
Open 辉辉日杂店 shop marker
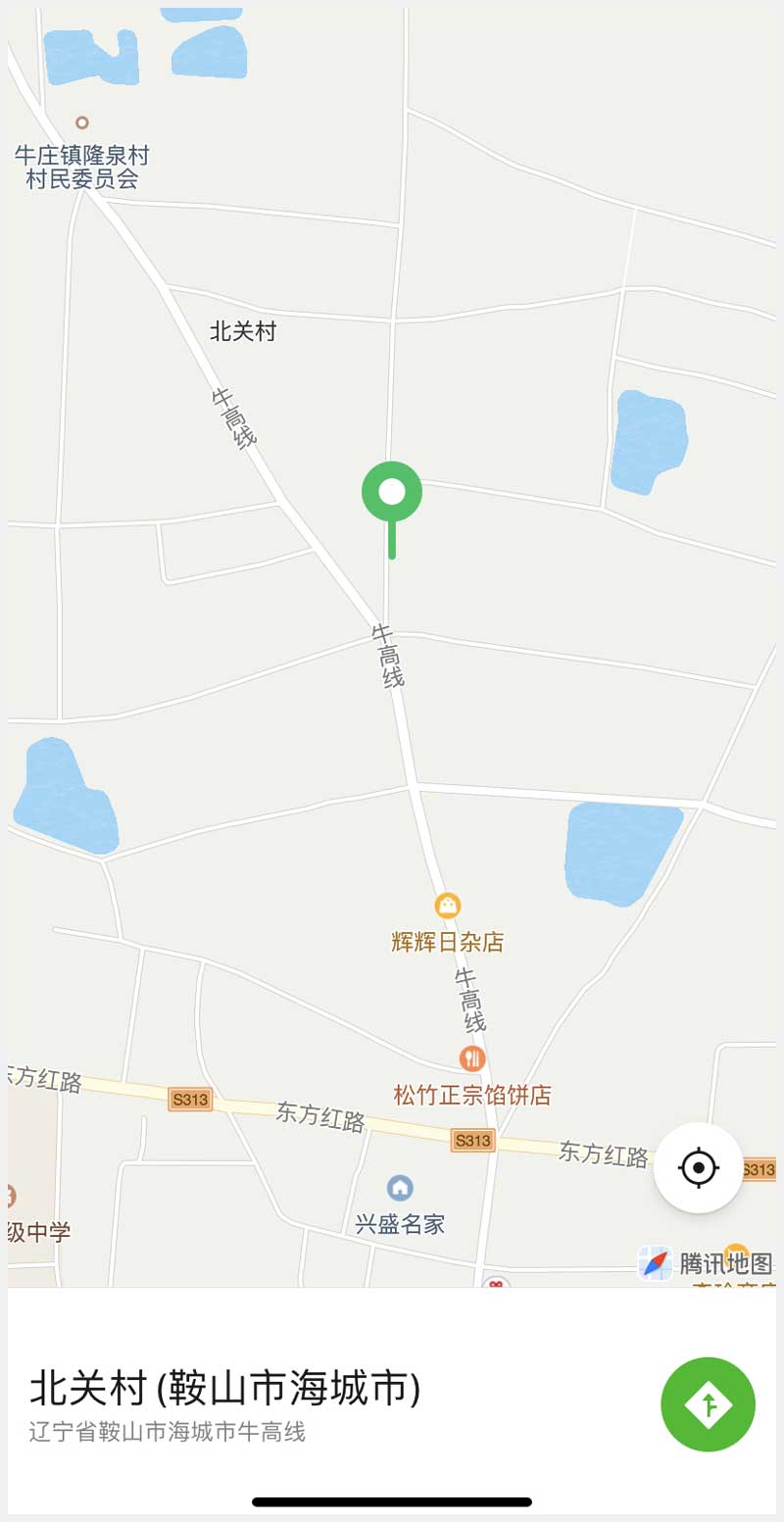coord(448,906)
